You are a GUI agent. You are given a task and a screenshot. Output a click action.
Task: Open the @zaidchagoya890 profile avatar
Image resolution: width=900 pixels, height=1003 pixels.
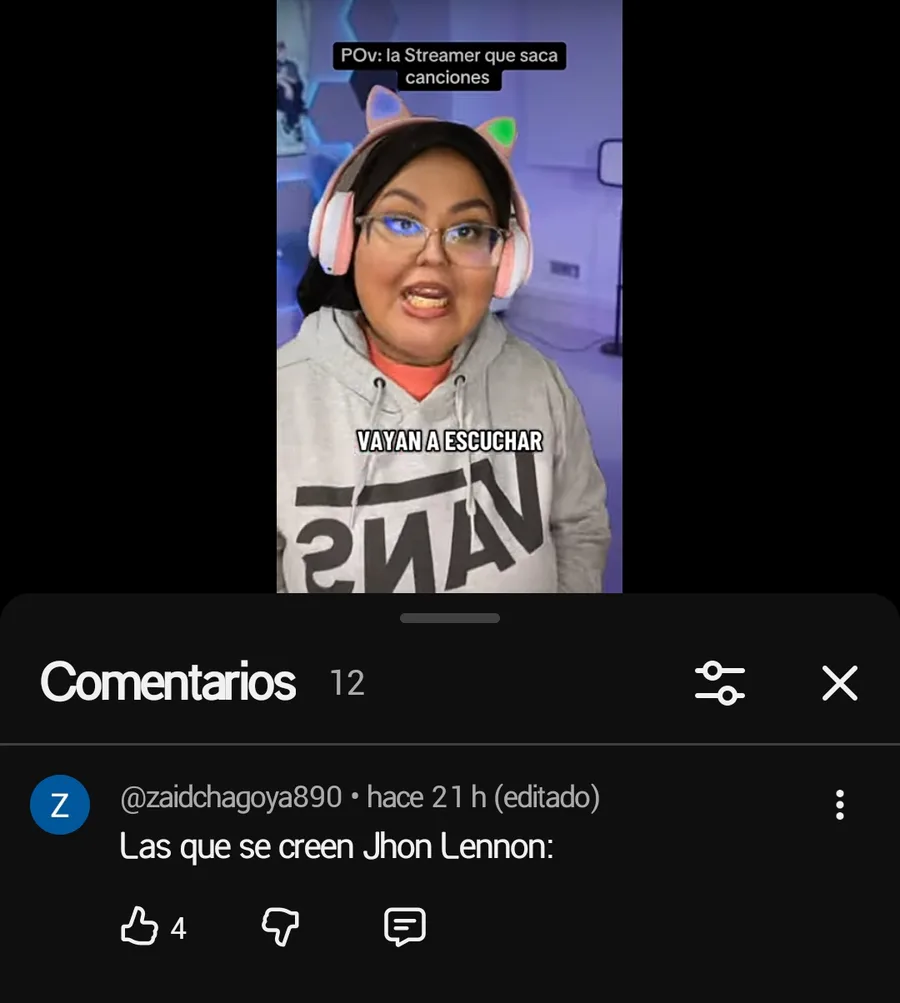coord(60,804)
